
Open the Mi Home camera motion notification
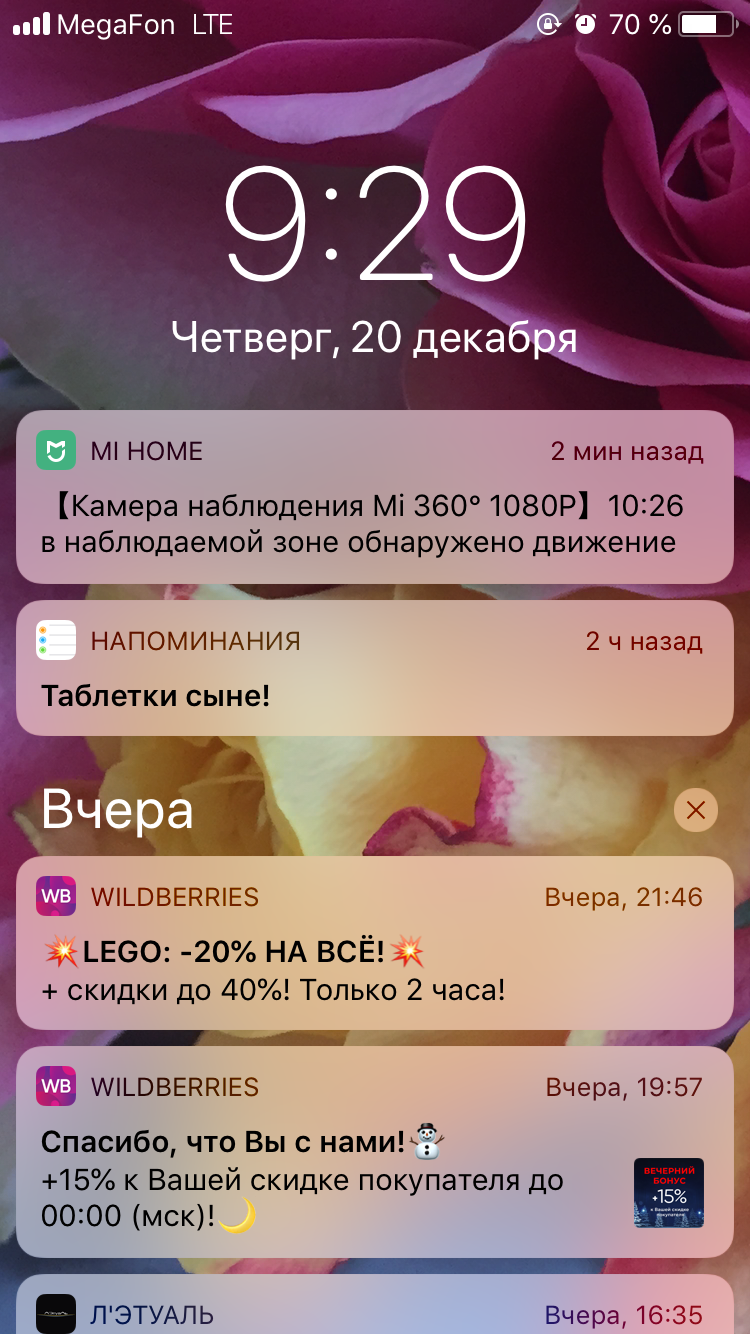point(374,497)
